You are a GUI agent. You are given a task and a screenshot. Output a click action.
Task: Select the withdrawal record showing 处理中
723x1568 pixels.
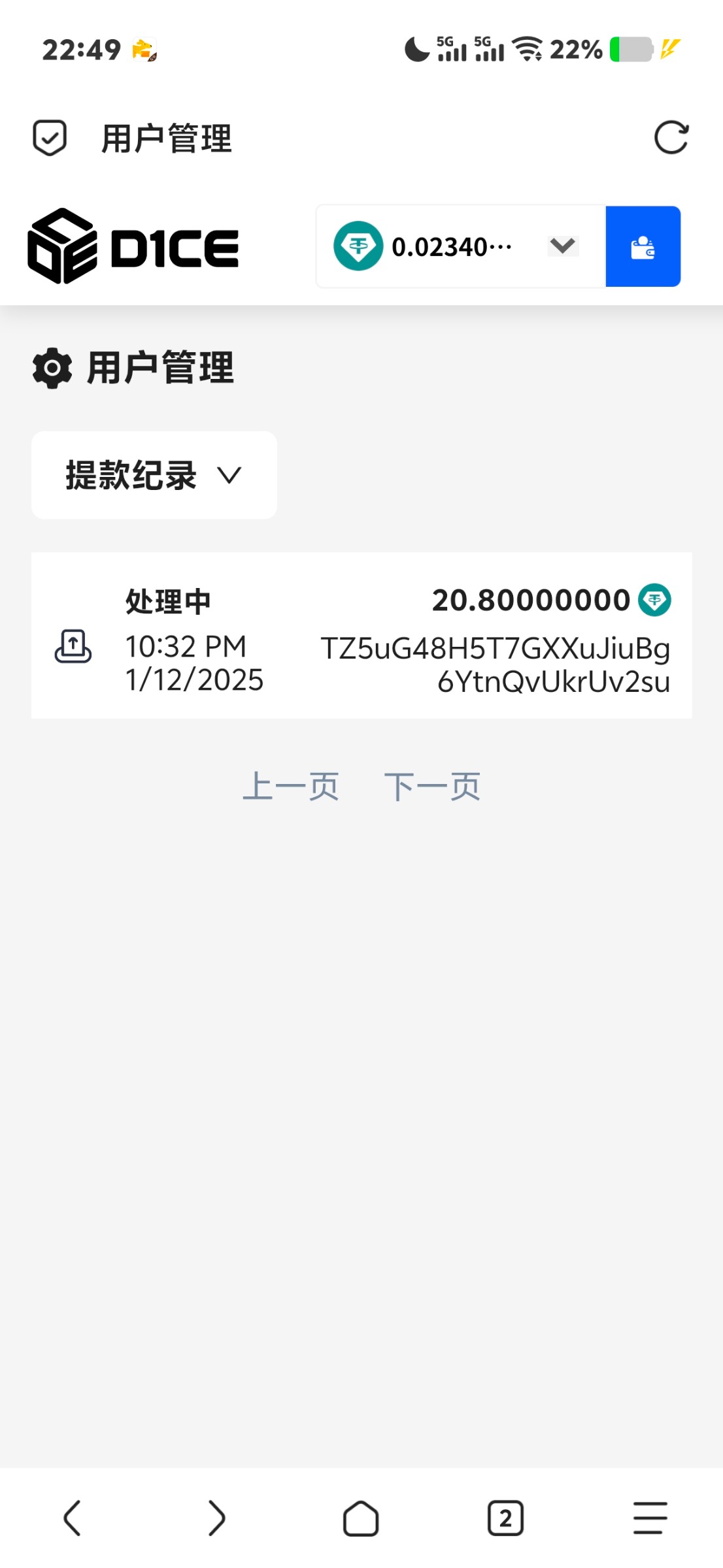(x=361, y=634)
